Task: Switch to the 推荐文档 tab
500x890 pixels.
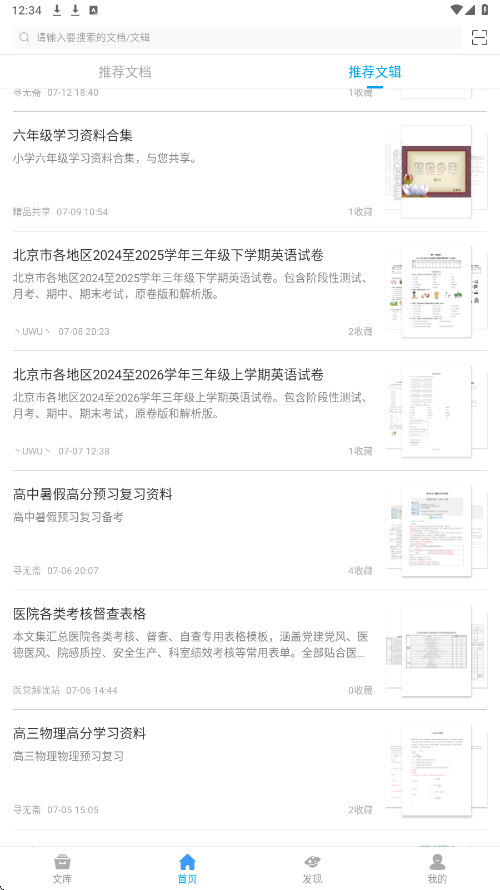Action: 125,72
